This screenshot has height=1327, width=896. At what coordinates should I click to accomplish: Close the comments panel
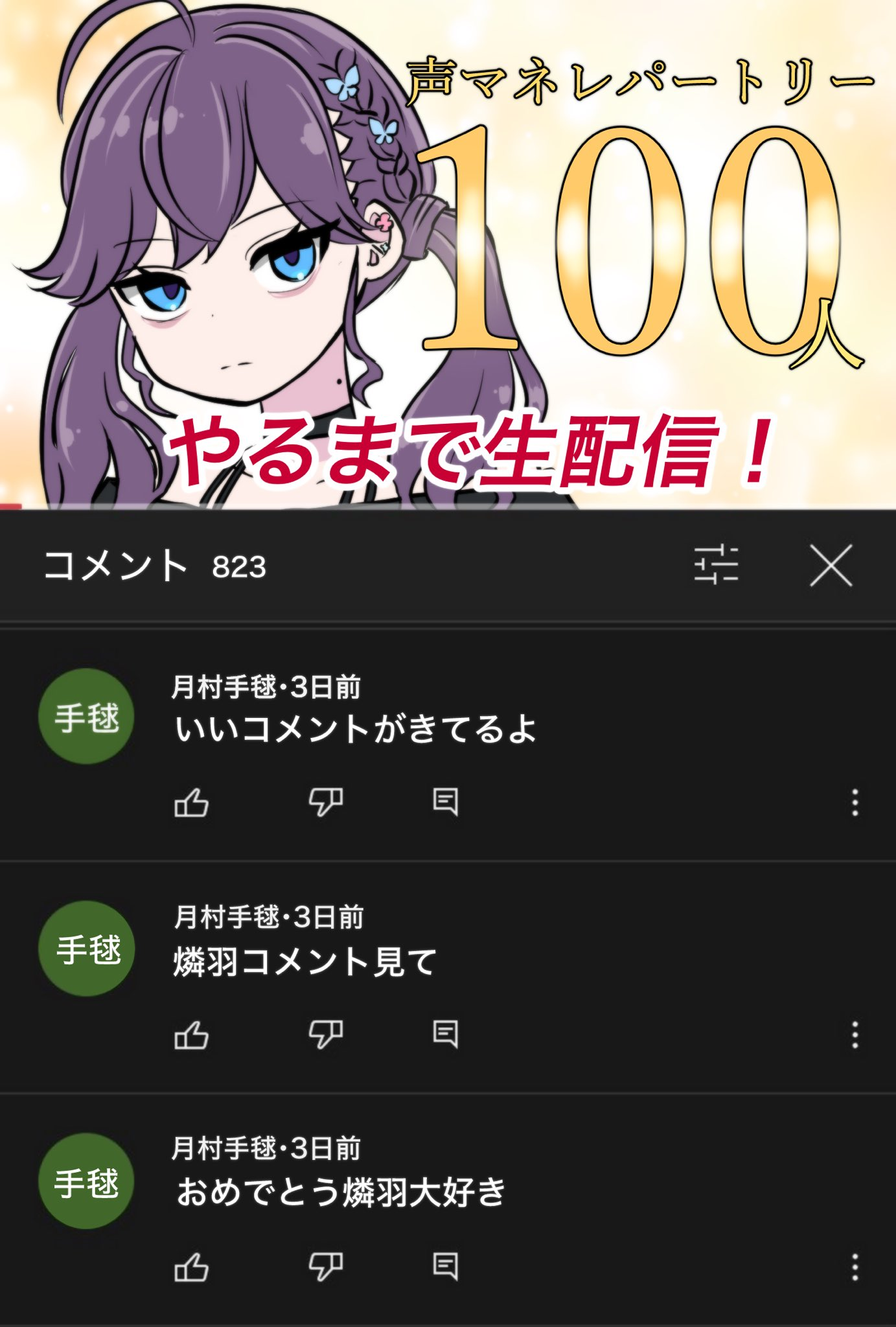pyautogui.click(x=831, y=566)
